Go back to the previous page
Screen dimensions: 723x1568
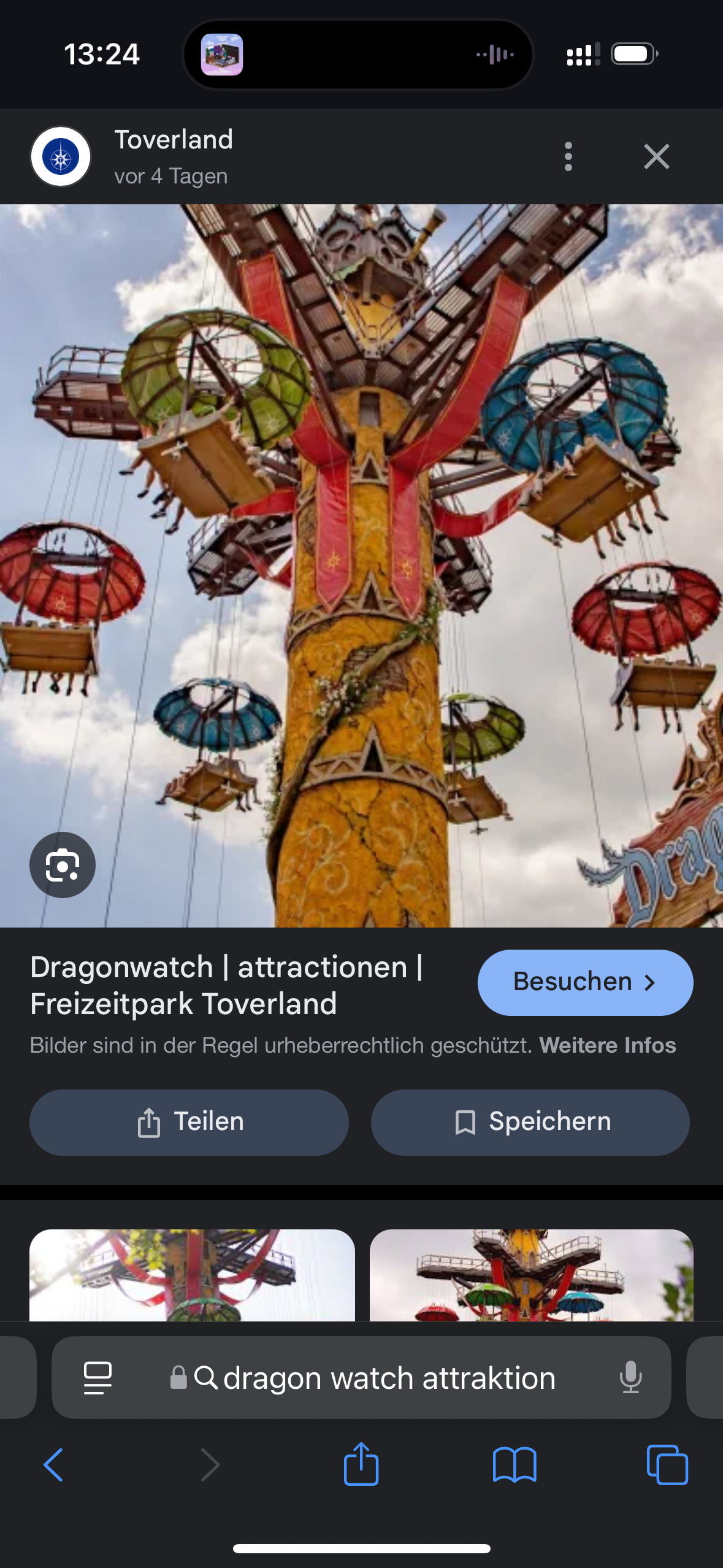click(x=54, y=1465)
